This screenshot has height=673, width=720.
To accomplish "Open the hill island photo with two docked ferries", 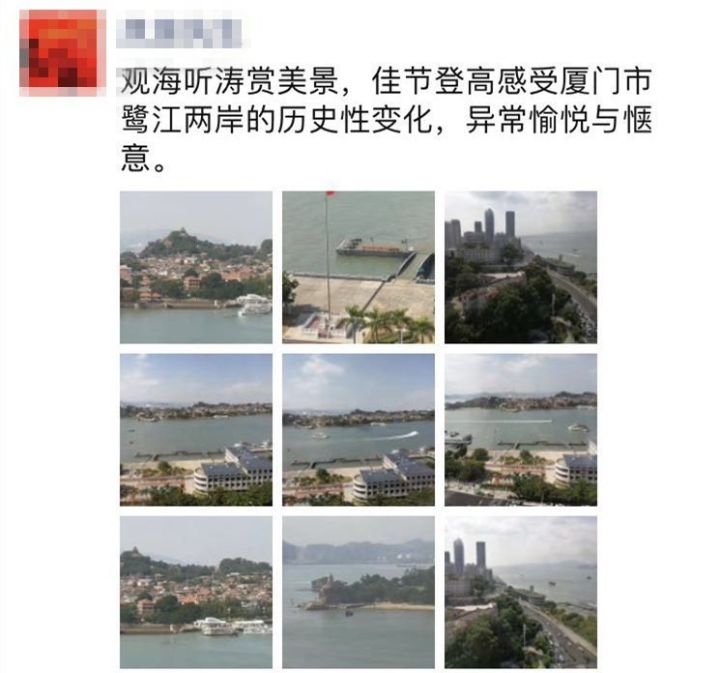I will click(x=196, y=592).
